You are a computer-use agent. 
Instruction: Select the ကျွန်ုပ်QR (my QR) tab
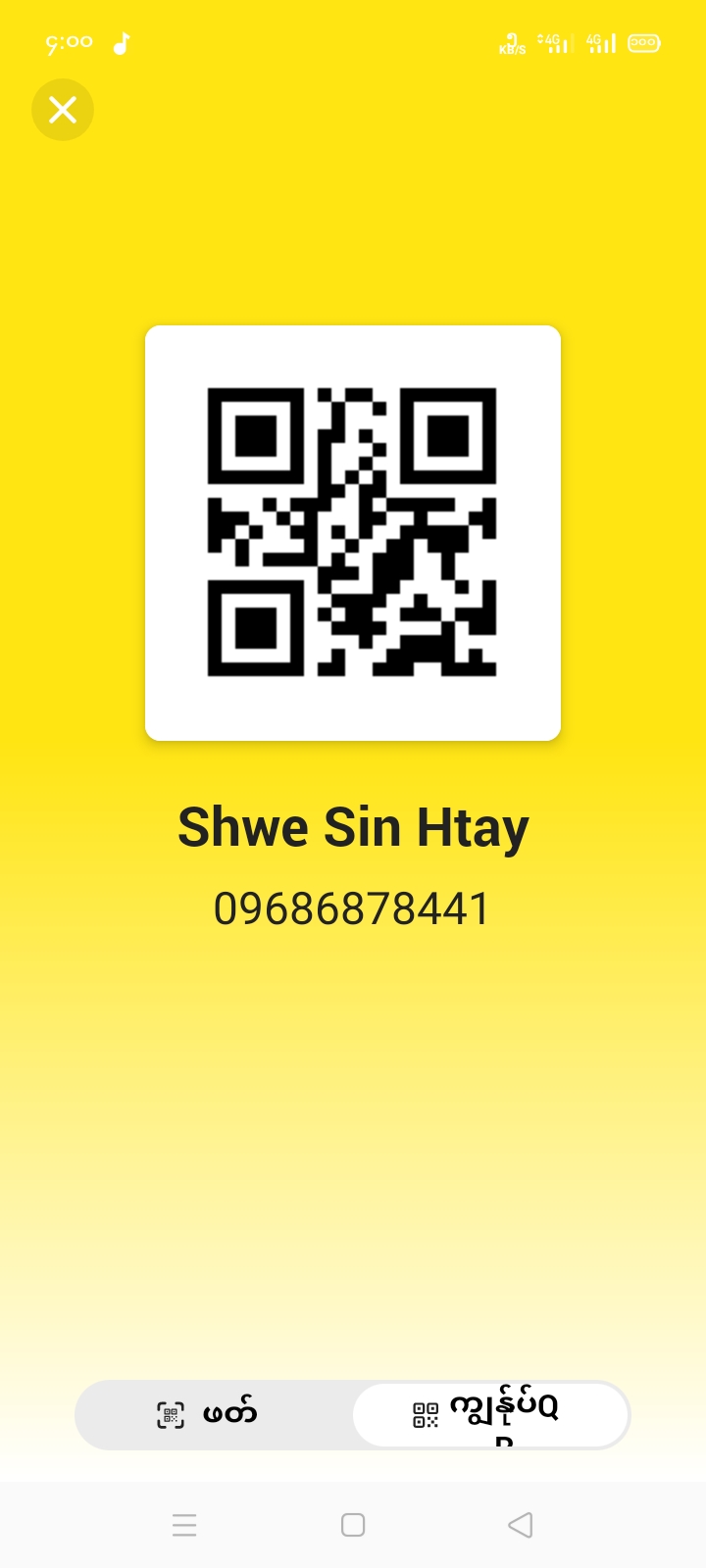click(489, 1414)
